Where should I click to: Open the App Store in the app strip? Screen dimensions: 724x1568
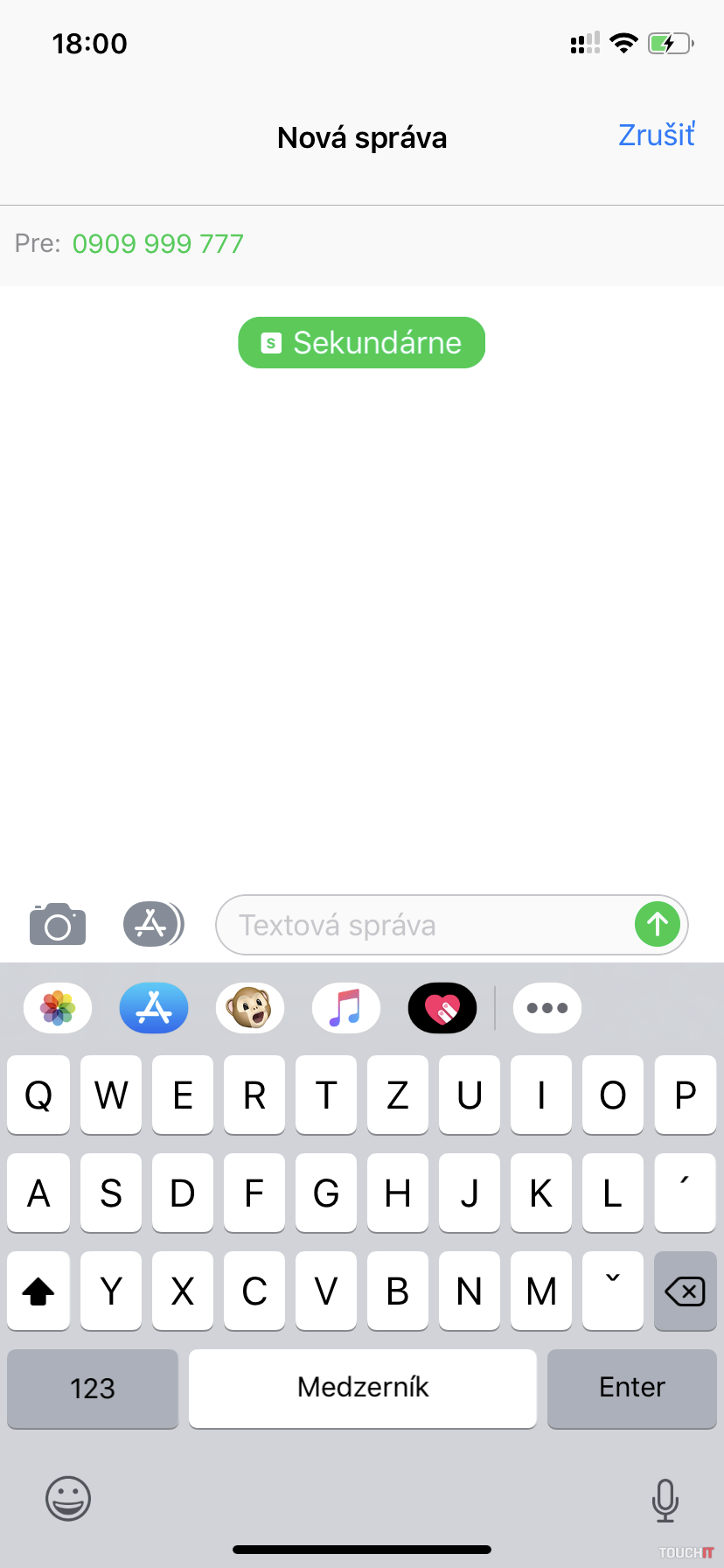point(154,1008)
